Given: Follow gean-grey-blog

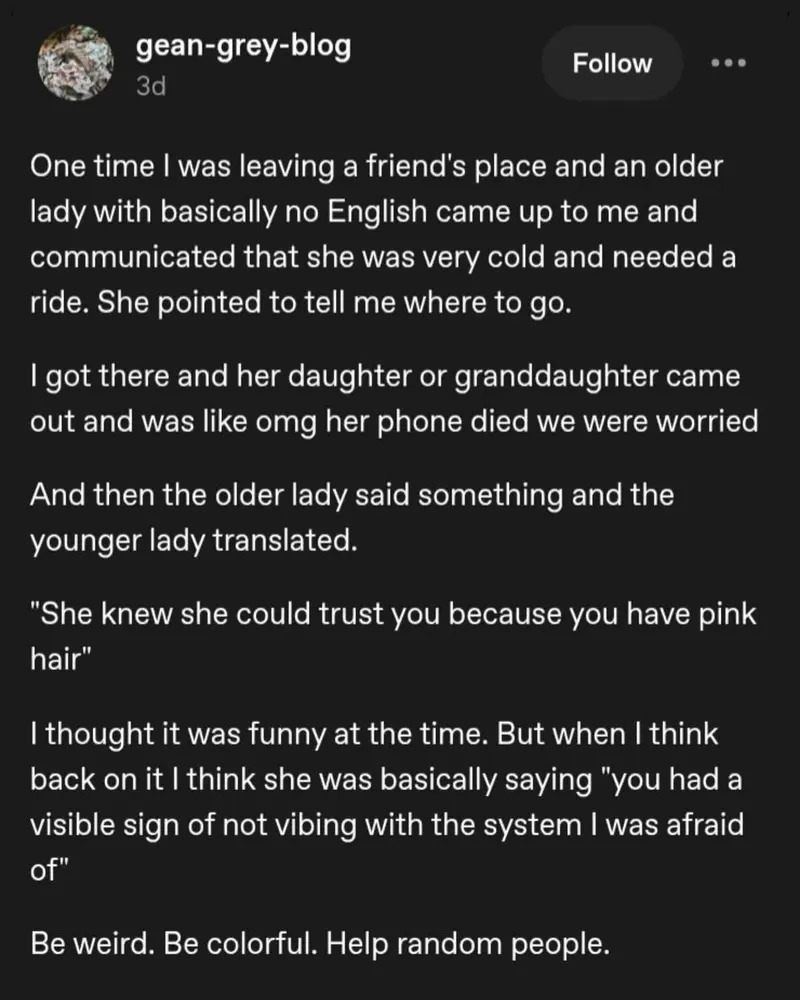Looking at the screenshot, I should click(x=612, y=63).
